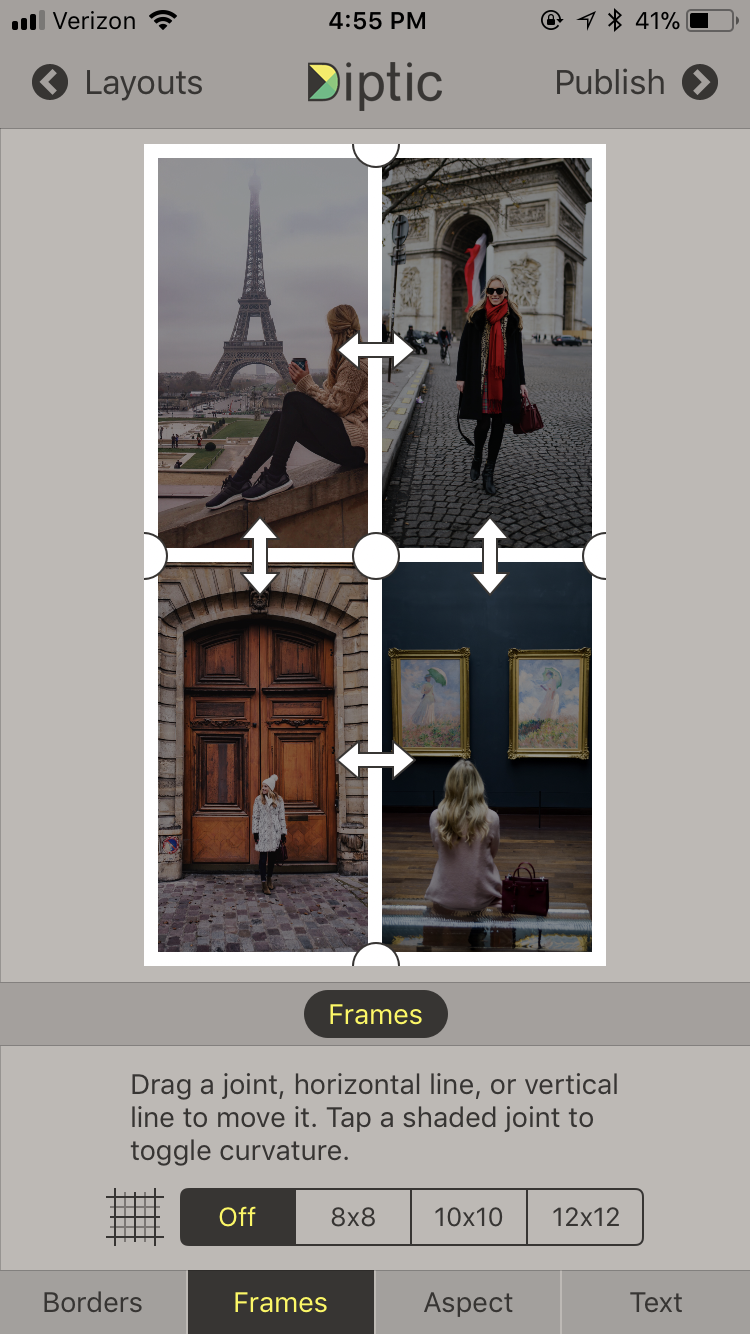Turn the grid Off
The height and width of the screenshot is (1334, 750).
pos(238,1217)
